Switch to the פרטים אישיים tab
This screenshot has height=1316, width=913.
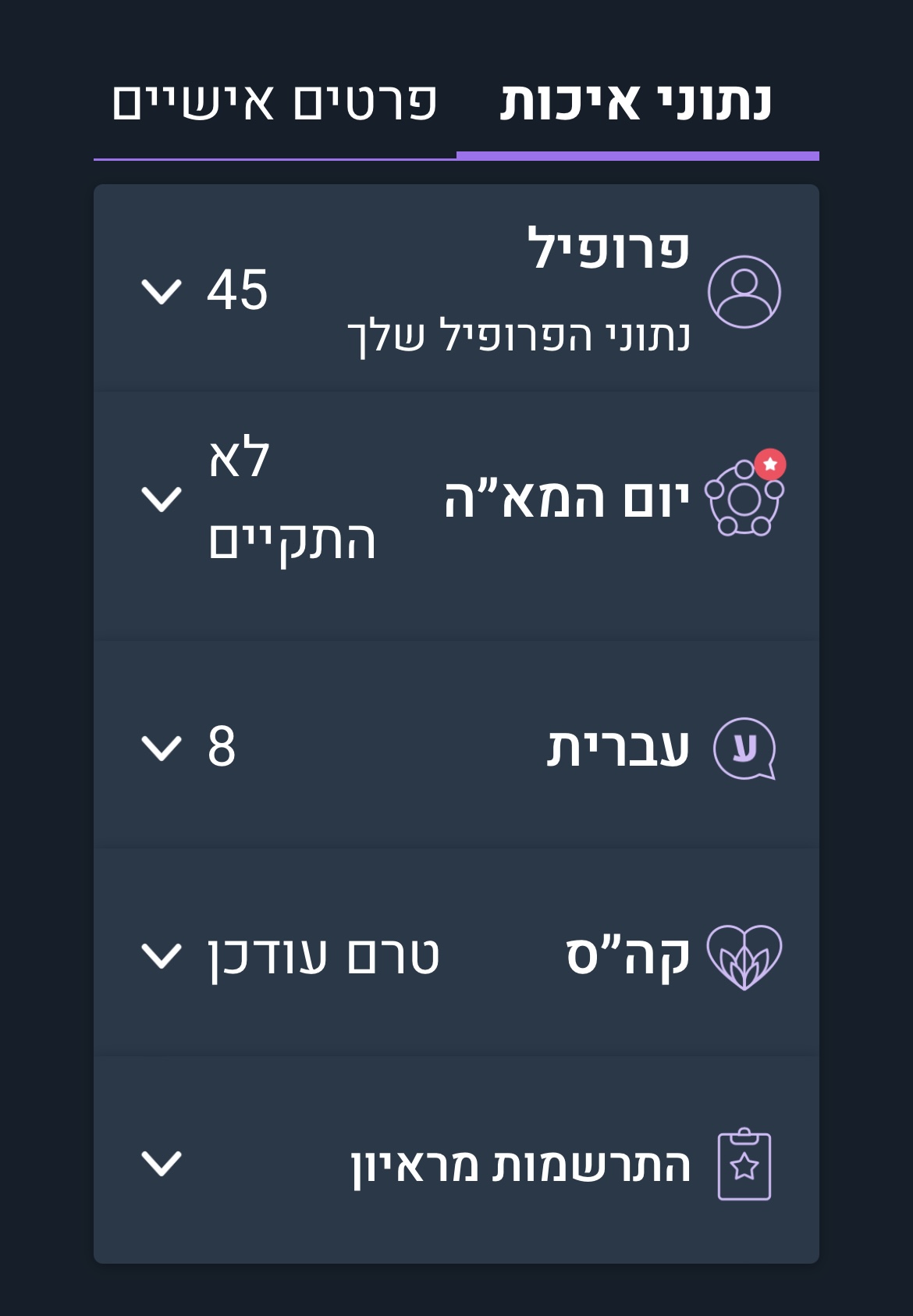point(275,104)
